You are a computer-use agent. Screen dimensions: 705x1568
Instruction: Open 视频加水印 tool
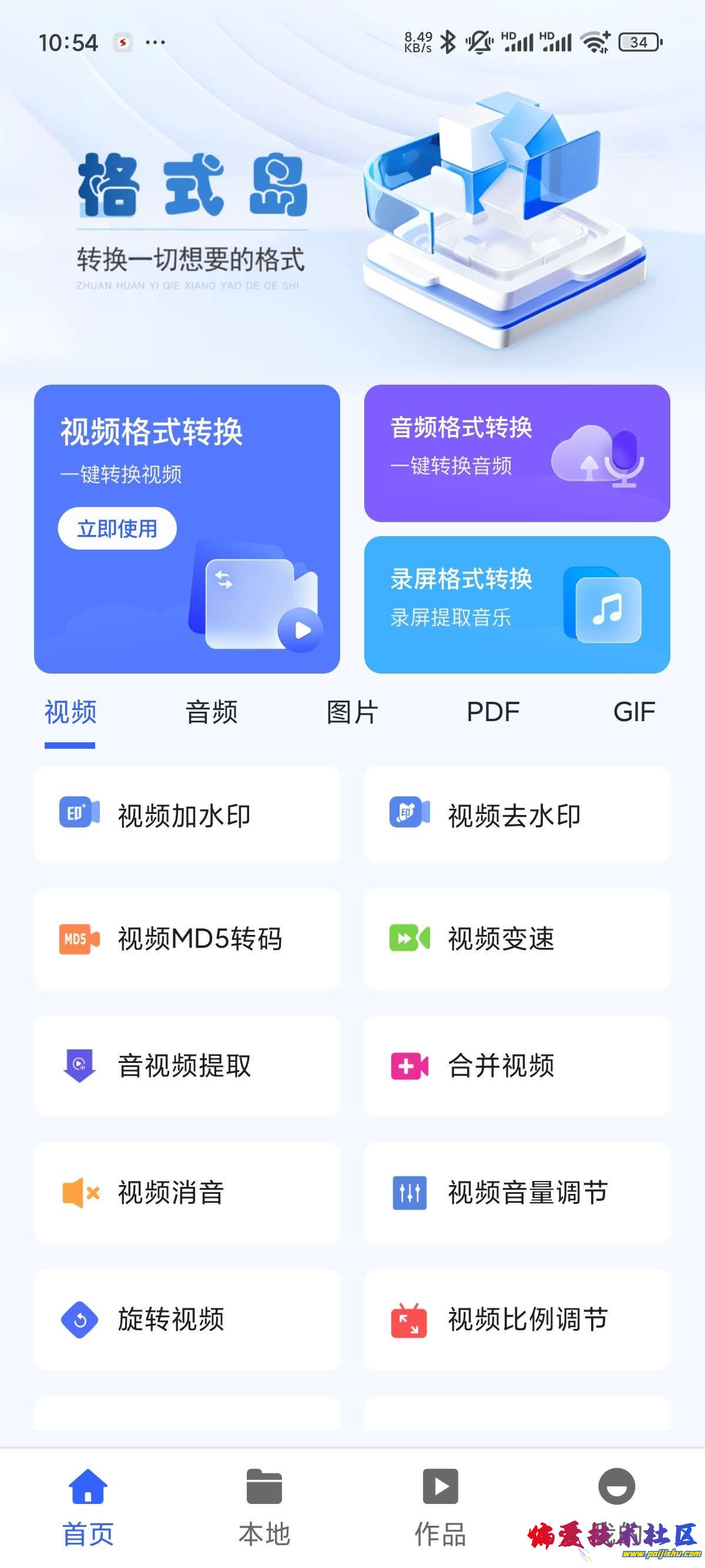coord(187,815)
